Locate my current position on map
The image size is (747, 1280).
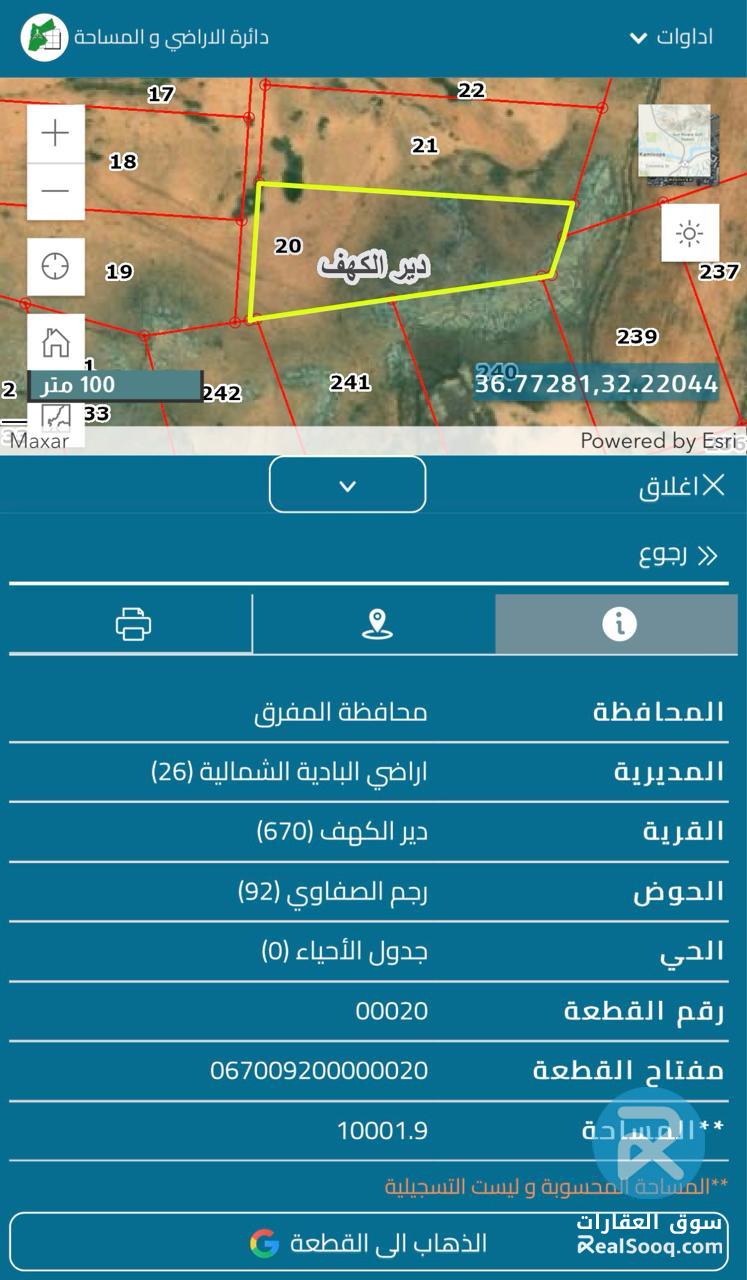coord(55,266)
